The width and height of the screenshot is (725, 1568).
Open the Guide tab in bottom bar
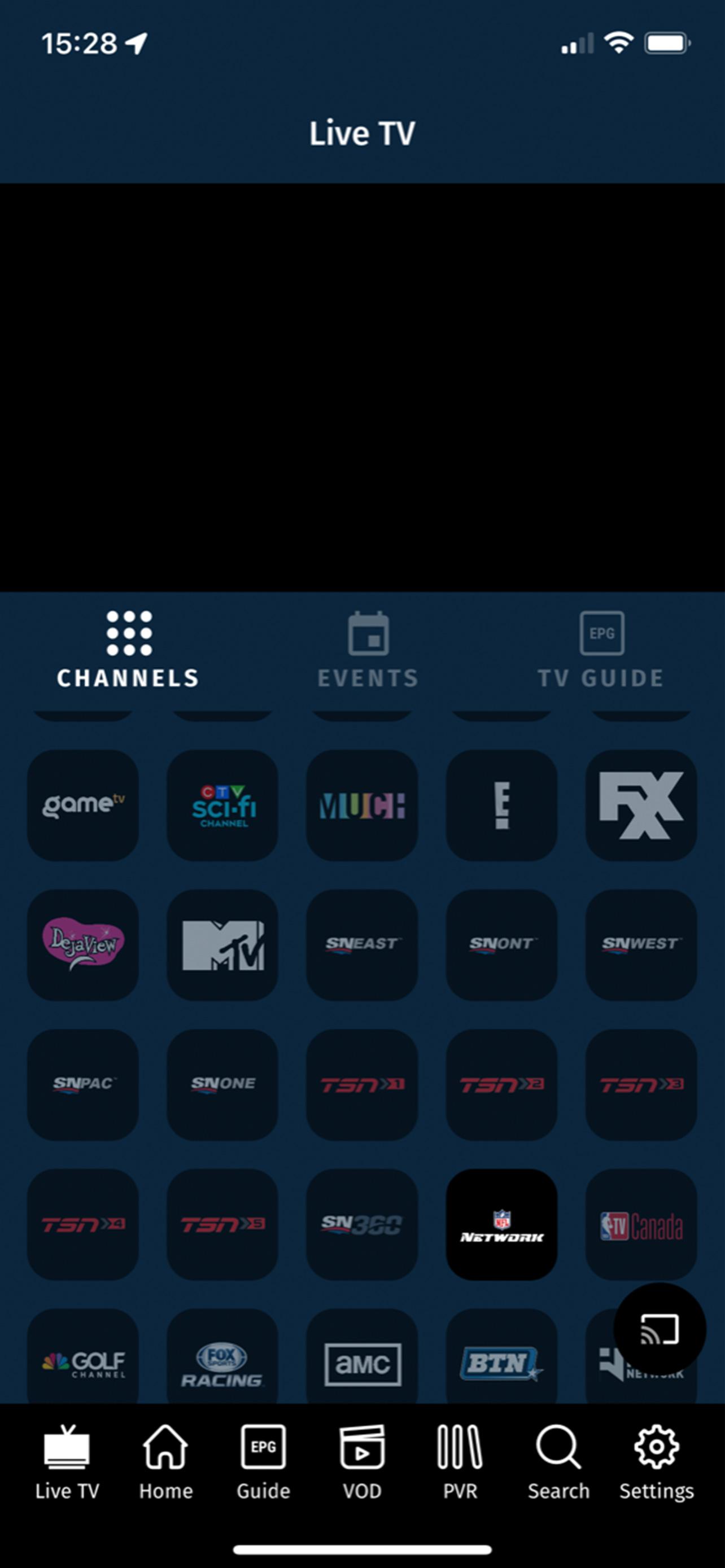tap(263, 1461)
